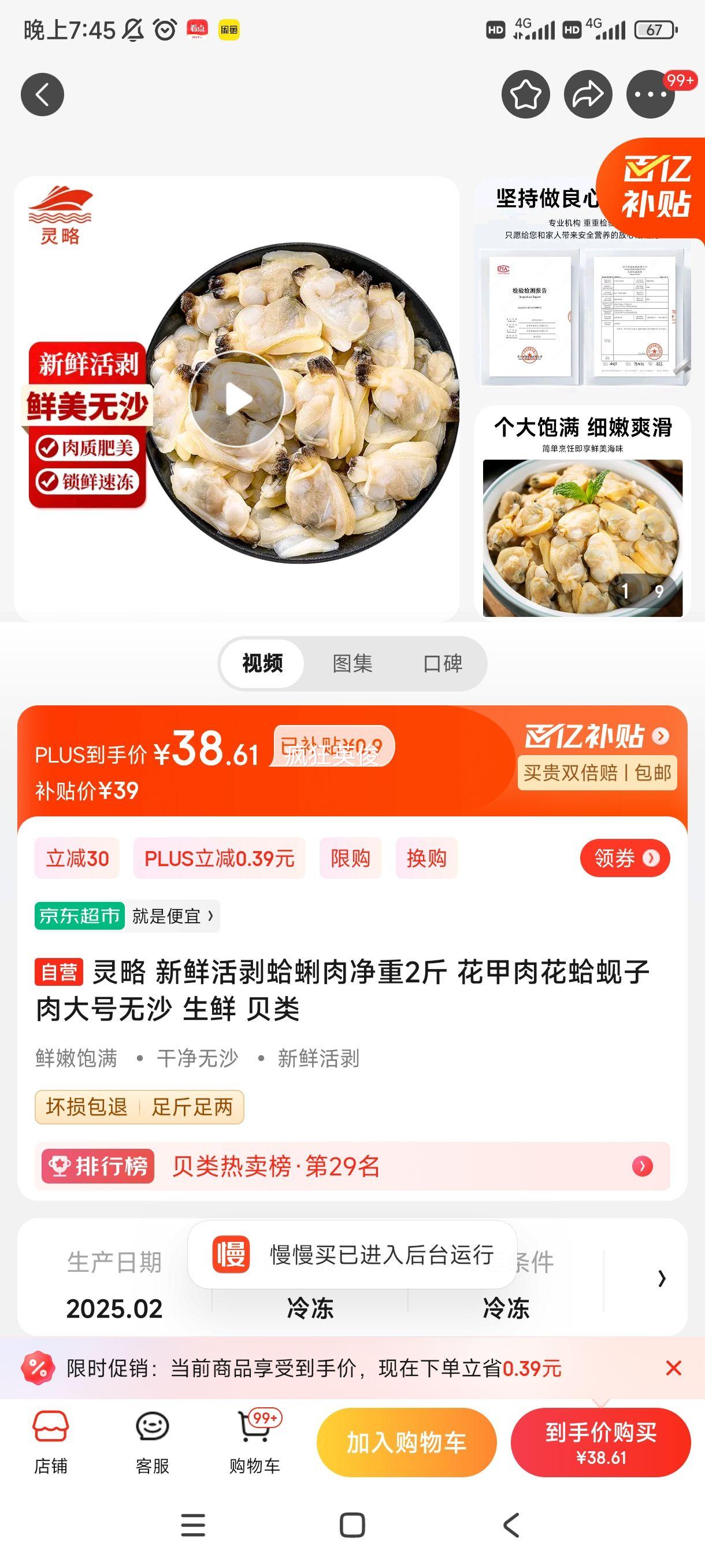Dismiss the 限时促销 promotion banner

click(x=673, y=1369)
